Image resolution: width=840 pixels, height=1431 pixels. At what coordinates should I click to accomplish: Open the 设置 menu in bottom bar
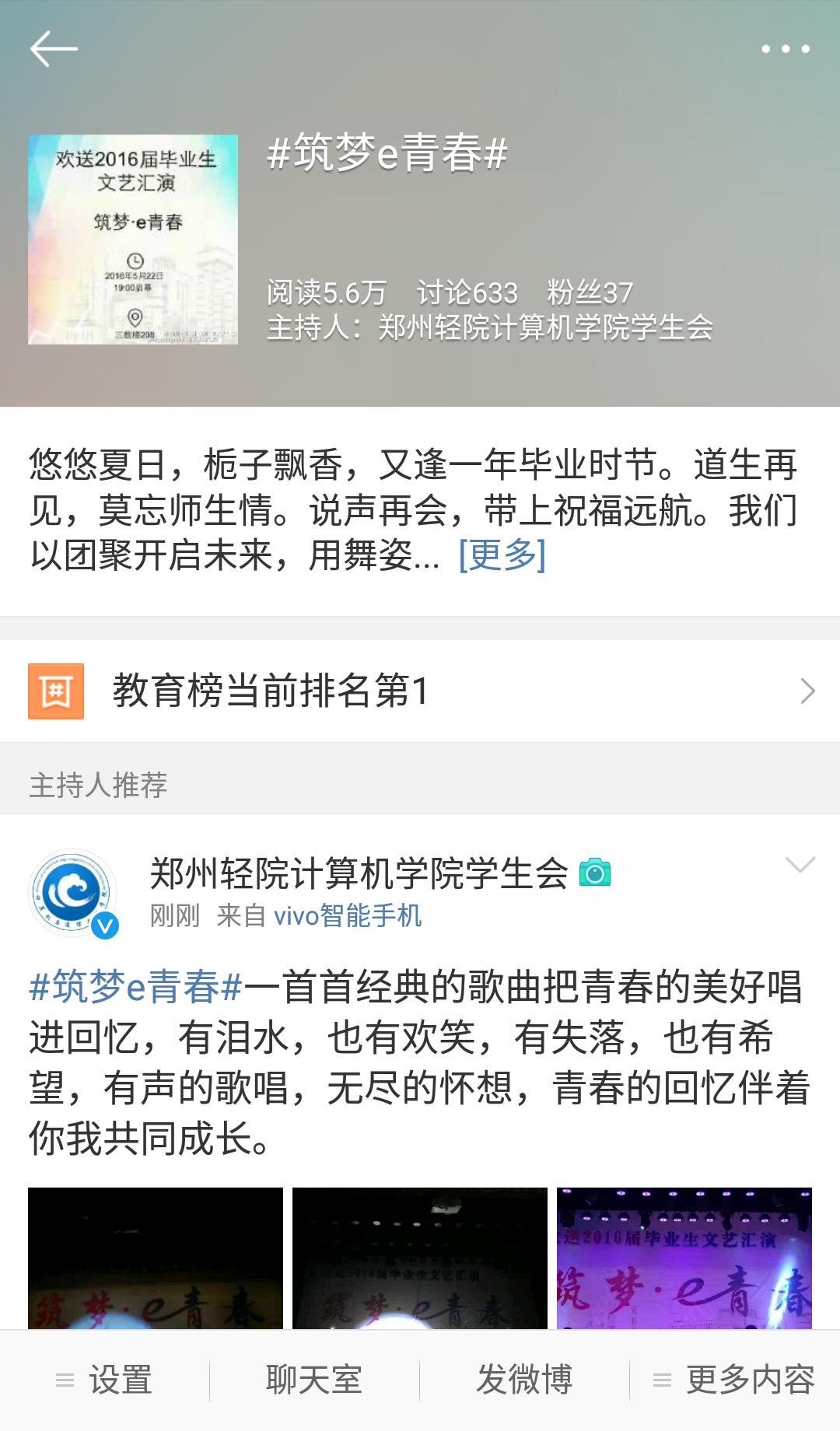[x=105, y=1380]
